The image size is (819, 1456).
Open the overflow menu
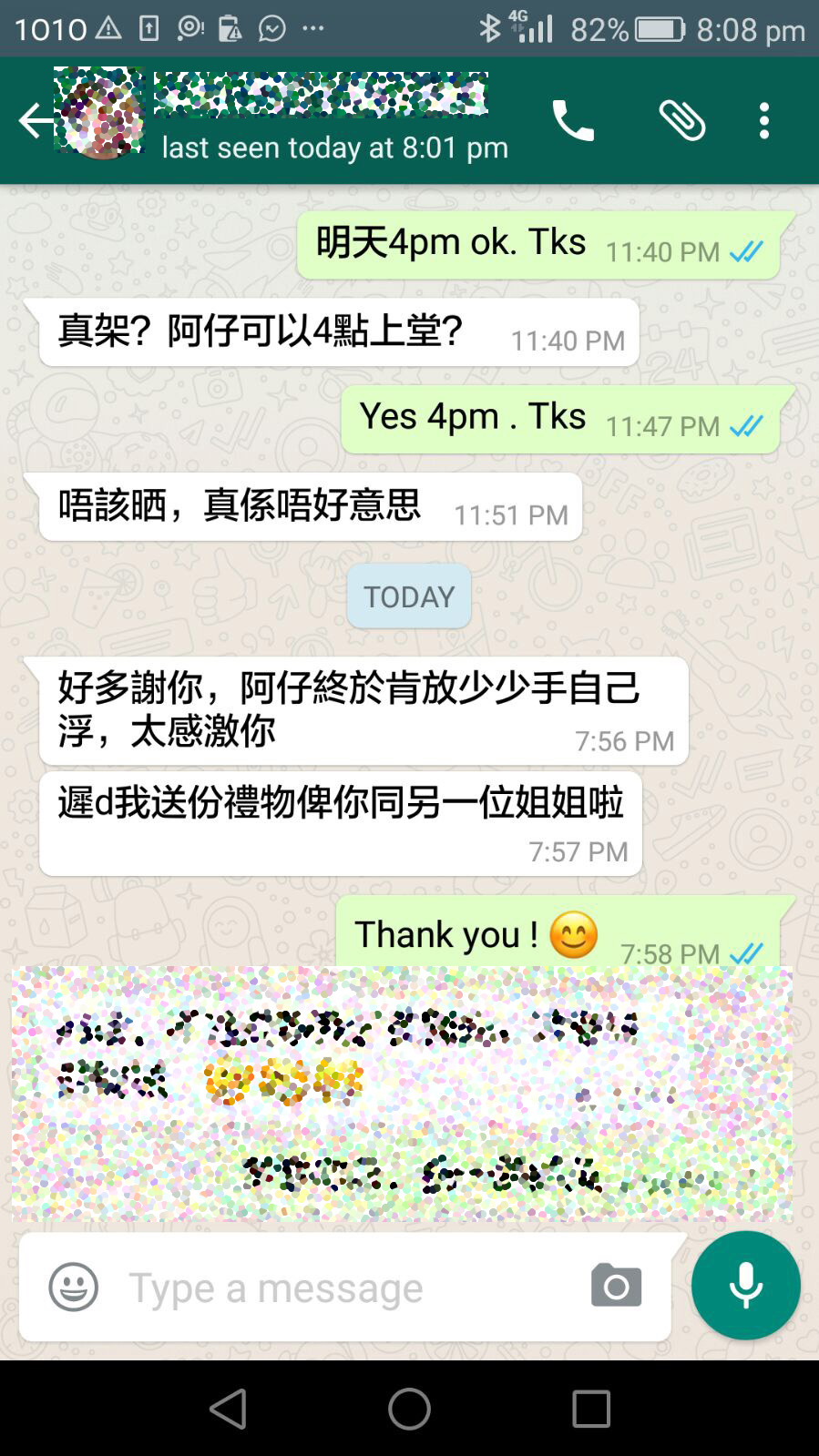[763, 120]
